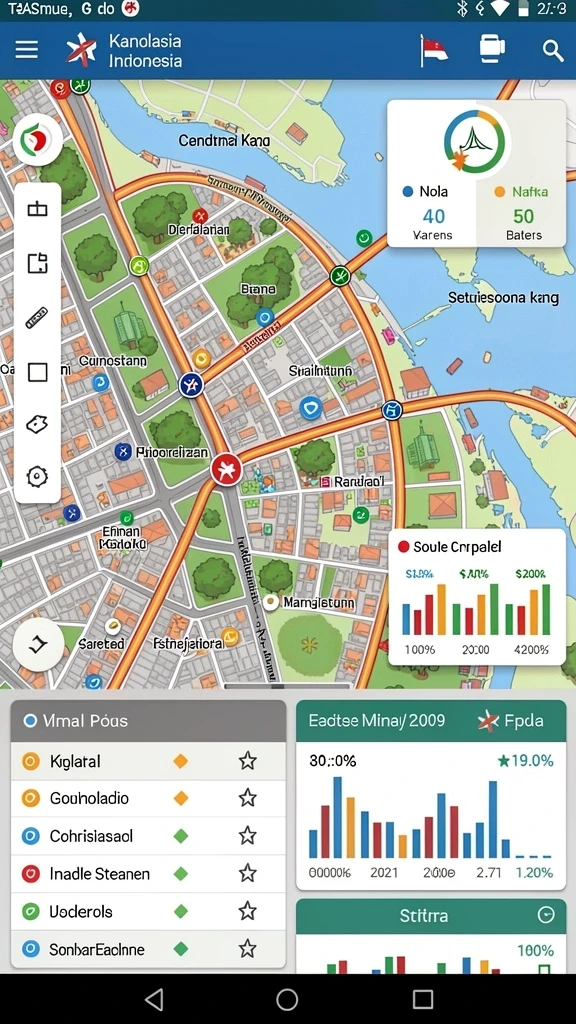The image size is (576, 1024).
Task: Star the SonbarEaclnne entry
Action: pos(248,948)
